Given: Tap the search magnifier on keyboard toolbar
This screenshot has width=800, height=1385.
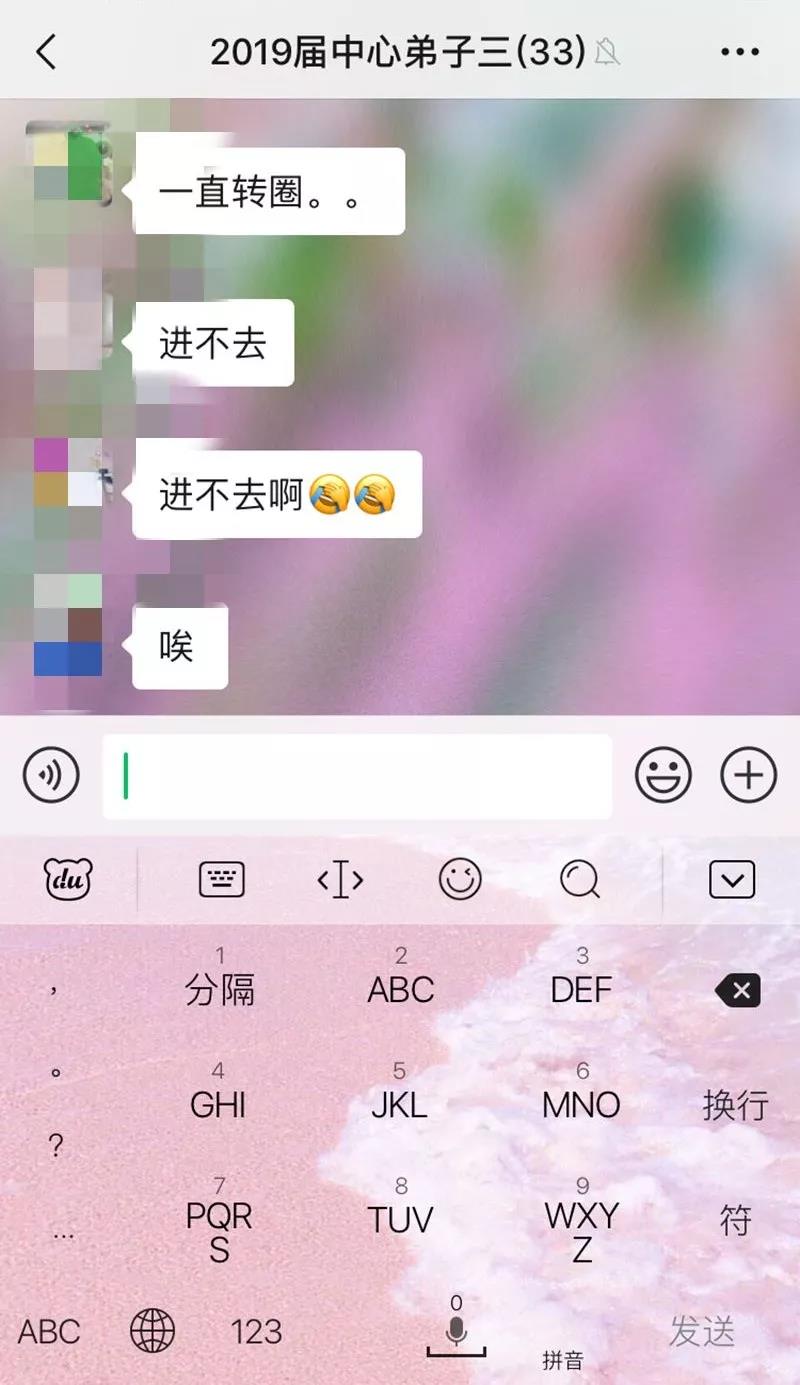Looking at the screenshot, I should pyautogui.click(x=580, y=879).
